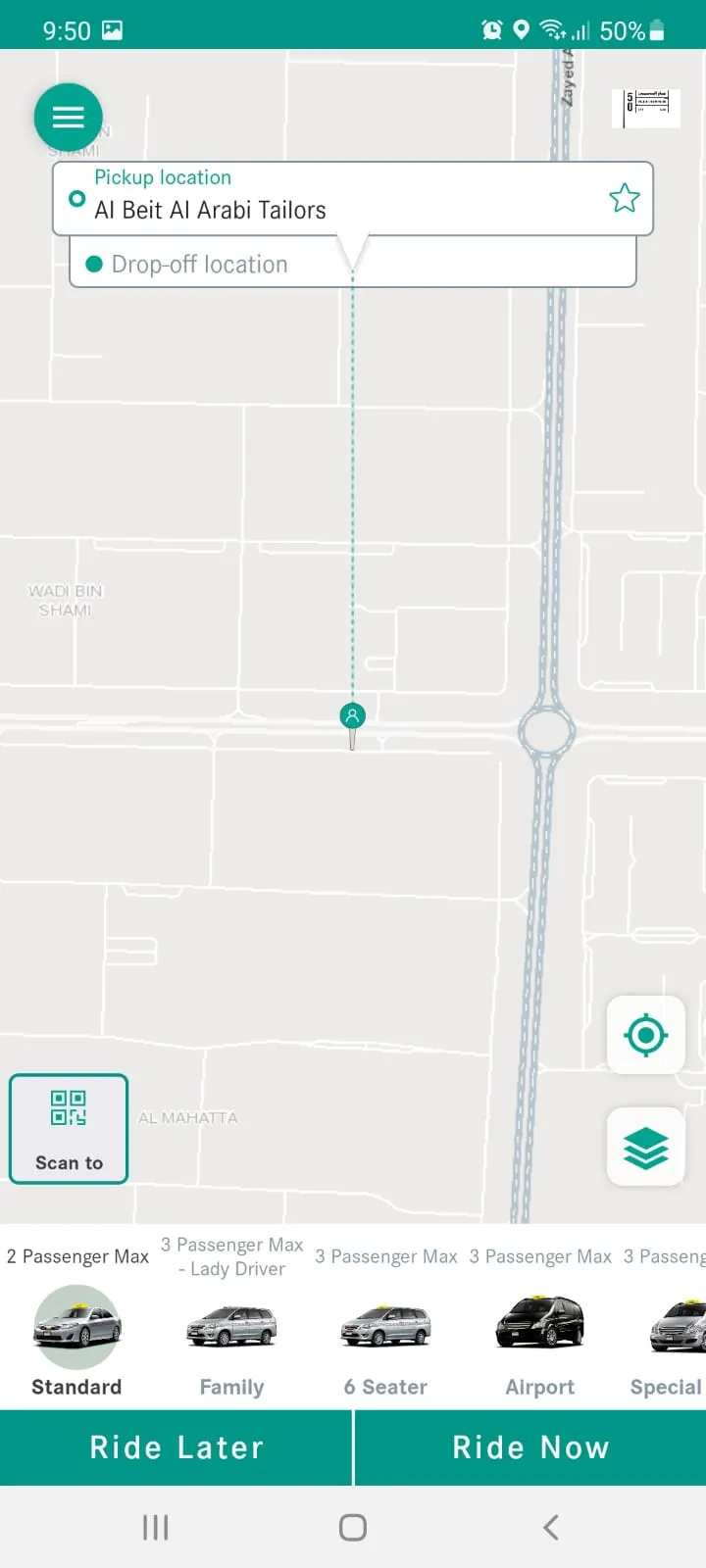Tap the Pickup location text to change it
The width and height of the screenshot is (706, 1568).
pyautogui.click(x=163, y=177)
